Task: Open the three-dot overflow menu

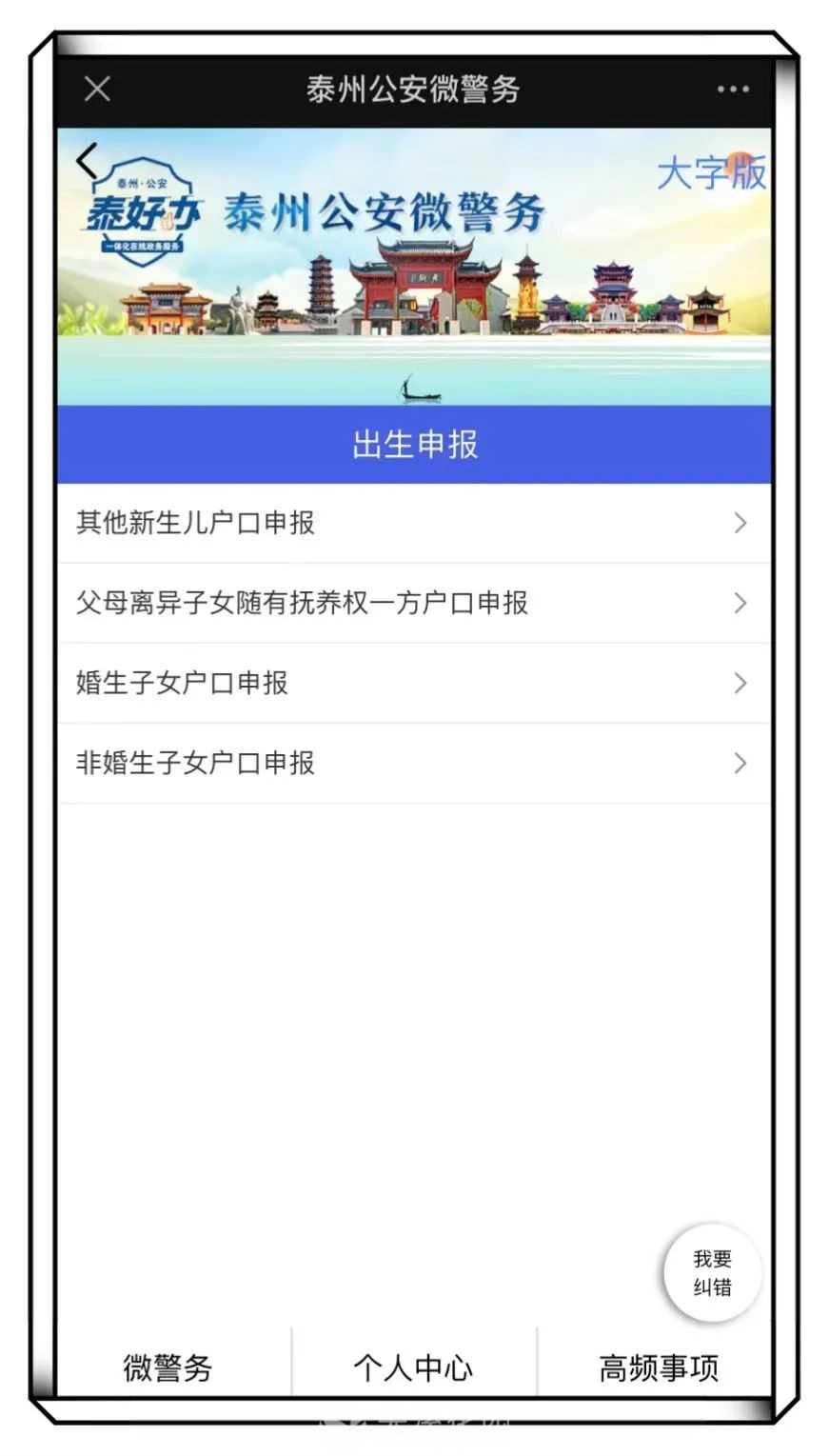Action: [732, 90]
